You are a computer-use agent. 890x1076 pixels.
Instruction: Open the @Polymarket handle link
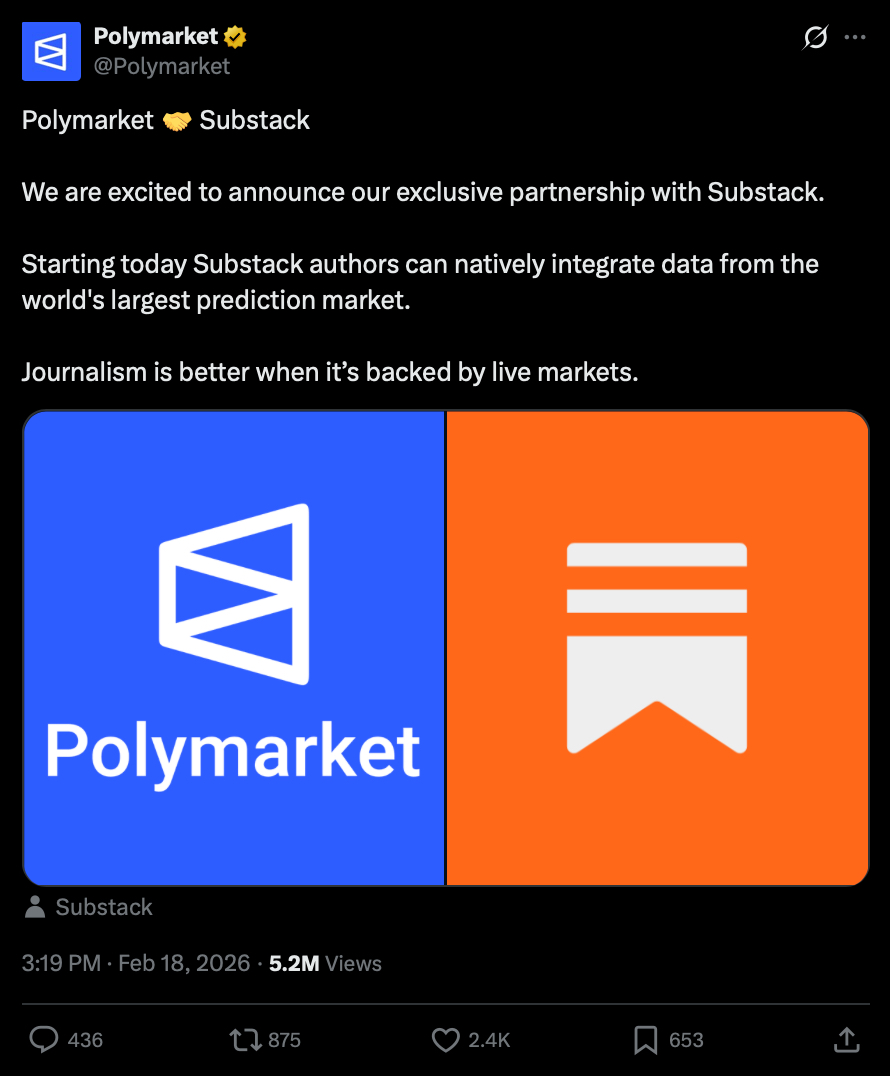tap(162, 66)
